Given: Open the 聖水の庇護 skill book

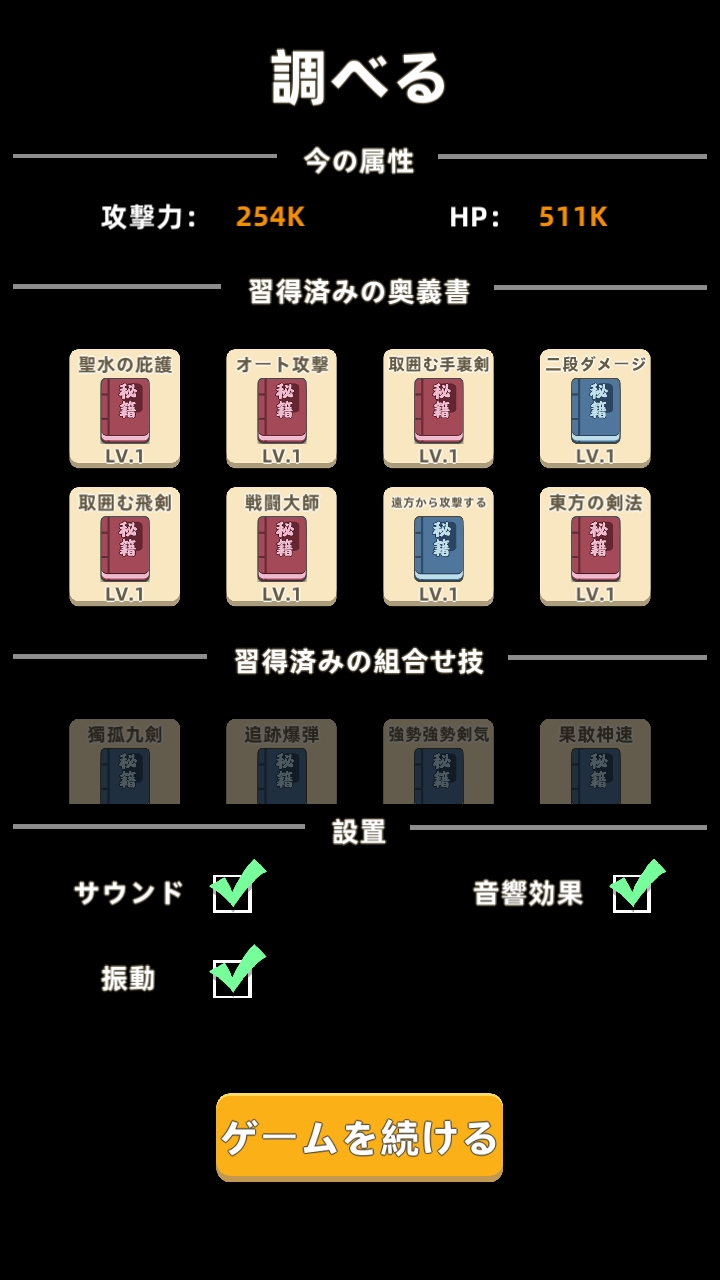Looking at the screenshot, I should 125,408.
